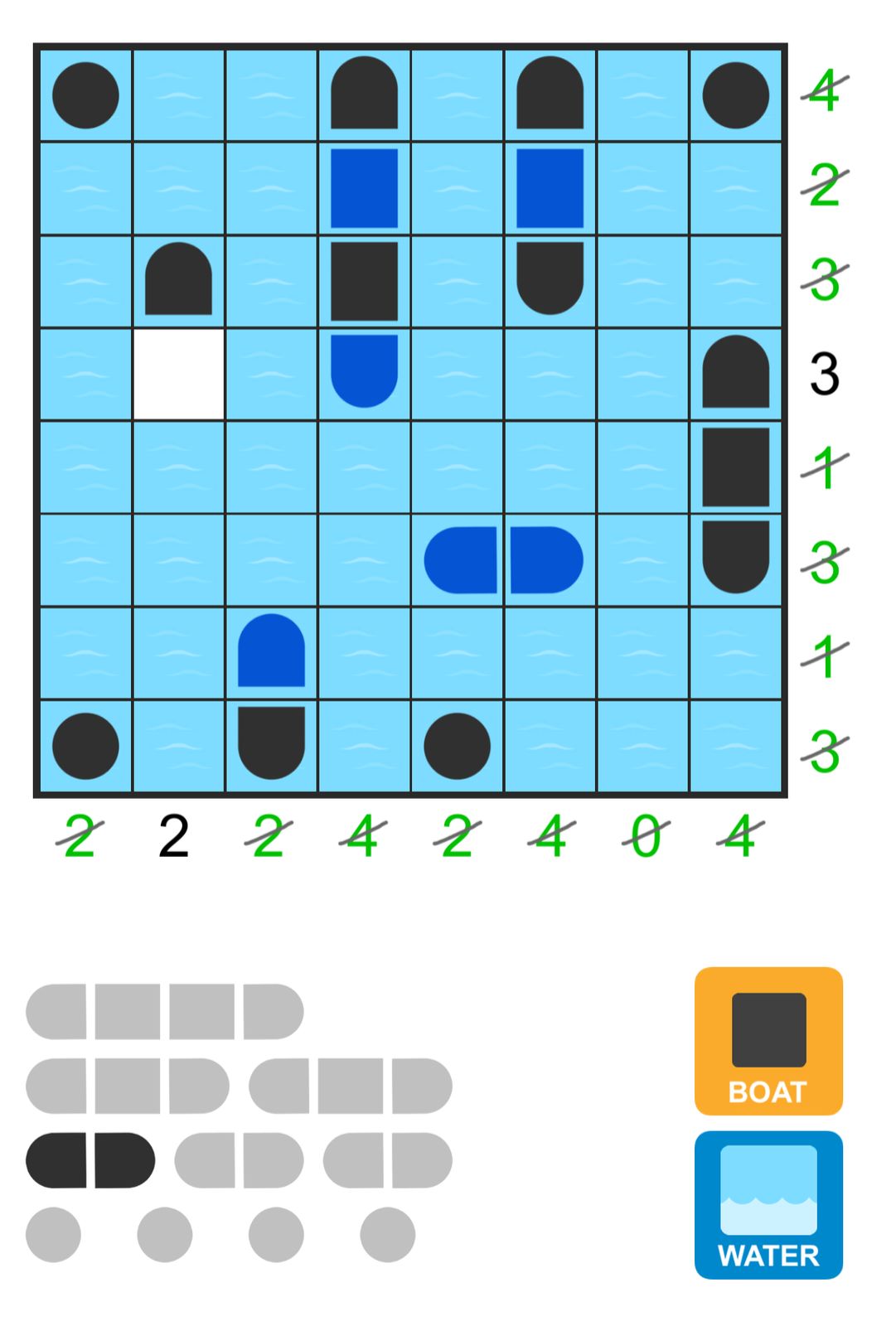Click the gray four-segment battleship in the tray
Screen dimensions: 896x1326
tap(166, 1013)
